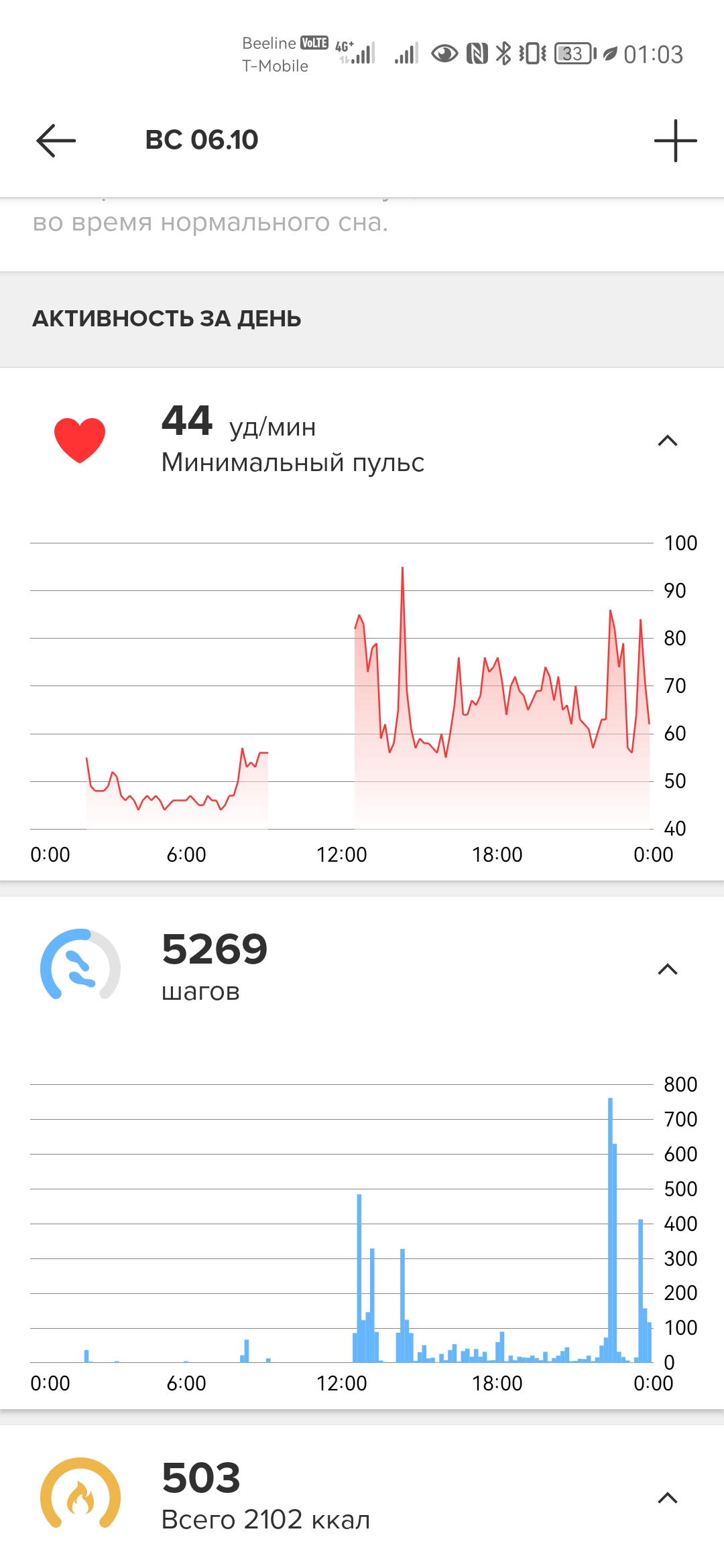The height and width of the screenshot is (1568, 724).
Task: Go back using the arrow
Action: [x=56, y=141]
